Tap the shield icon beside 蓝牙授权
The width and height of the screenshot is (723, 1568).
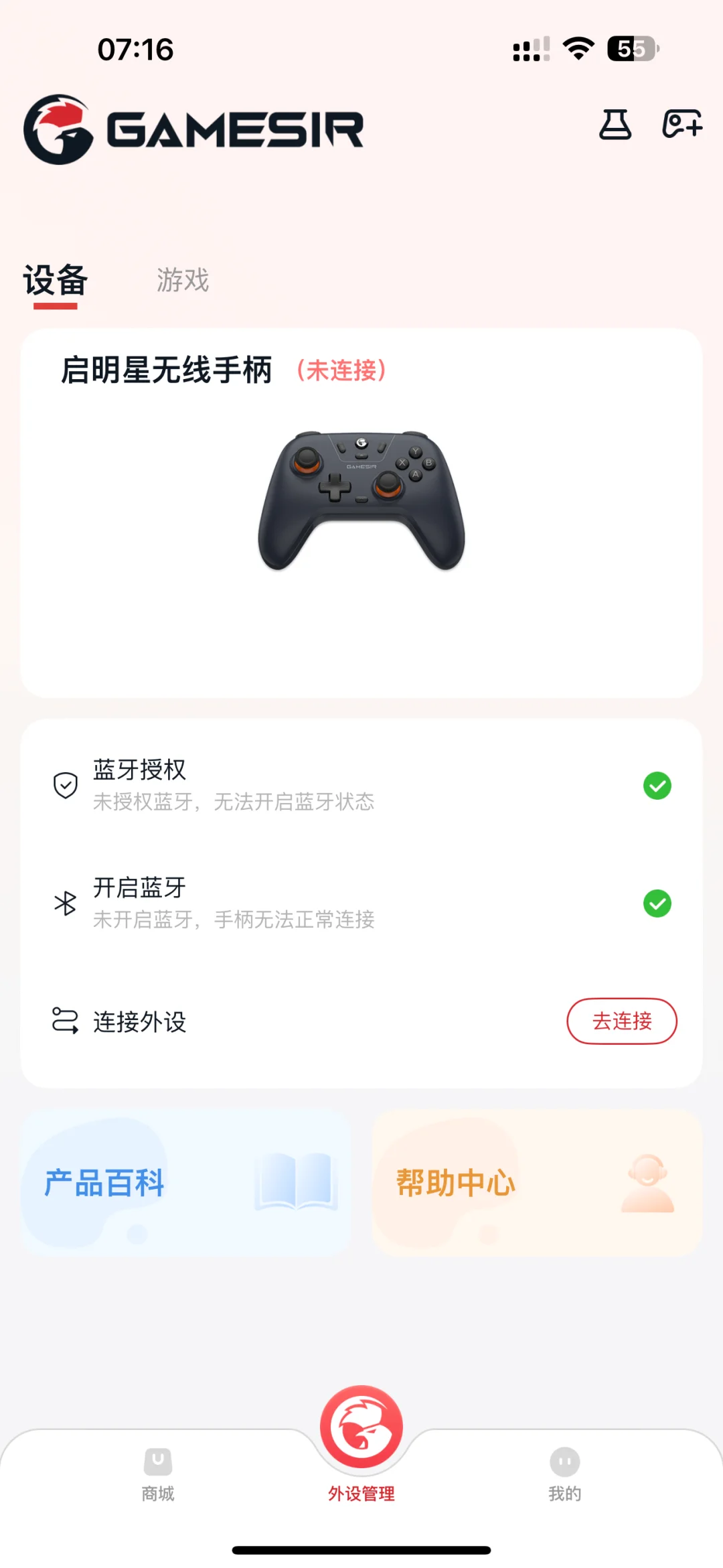coord(64,785)
